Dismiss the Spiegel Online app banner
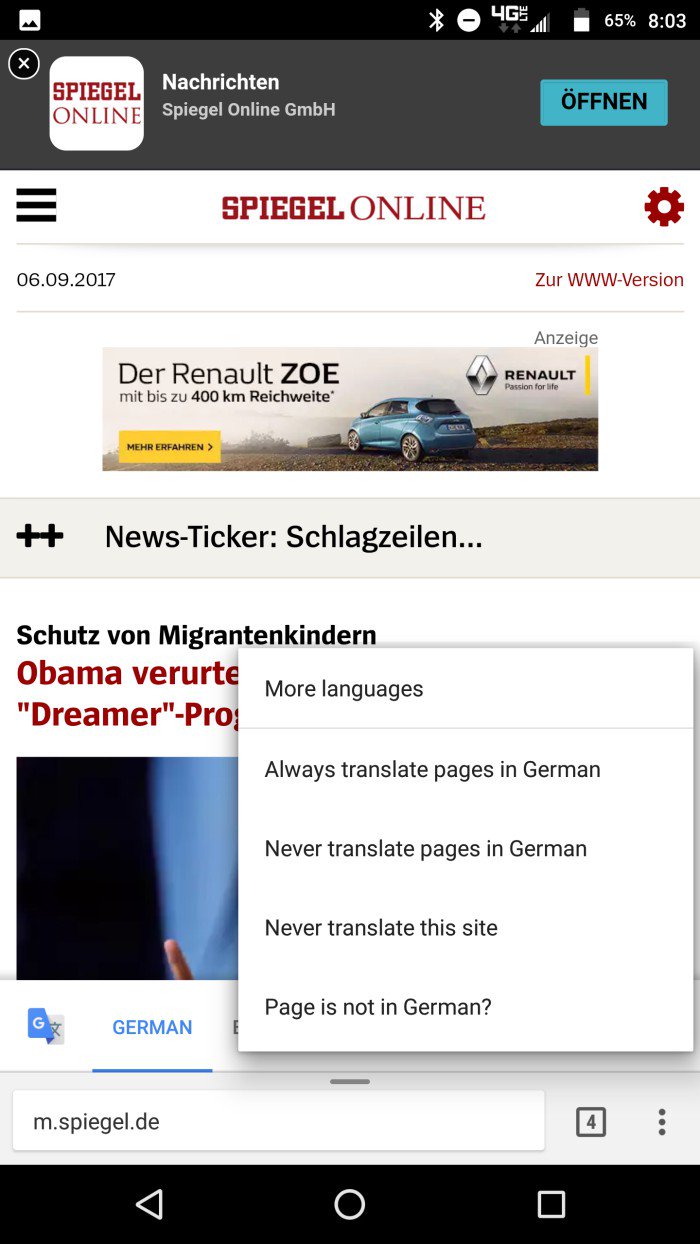The image size is (700, 1244). point(24,64)
